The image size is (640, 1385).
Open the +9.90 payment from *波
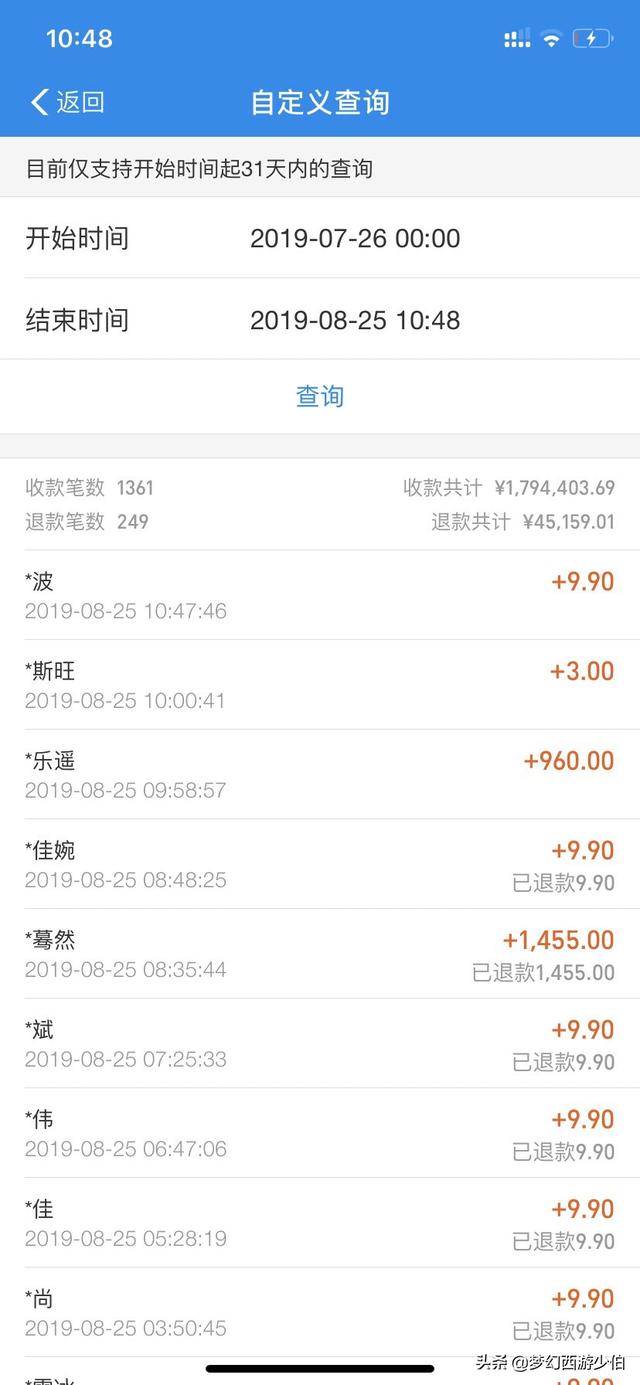[x=320, y=595]
